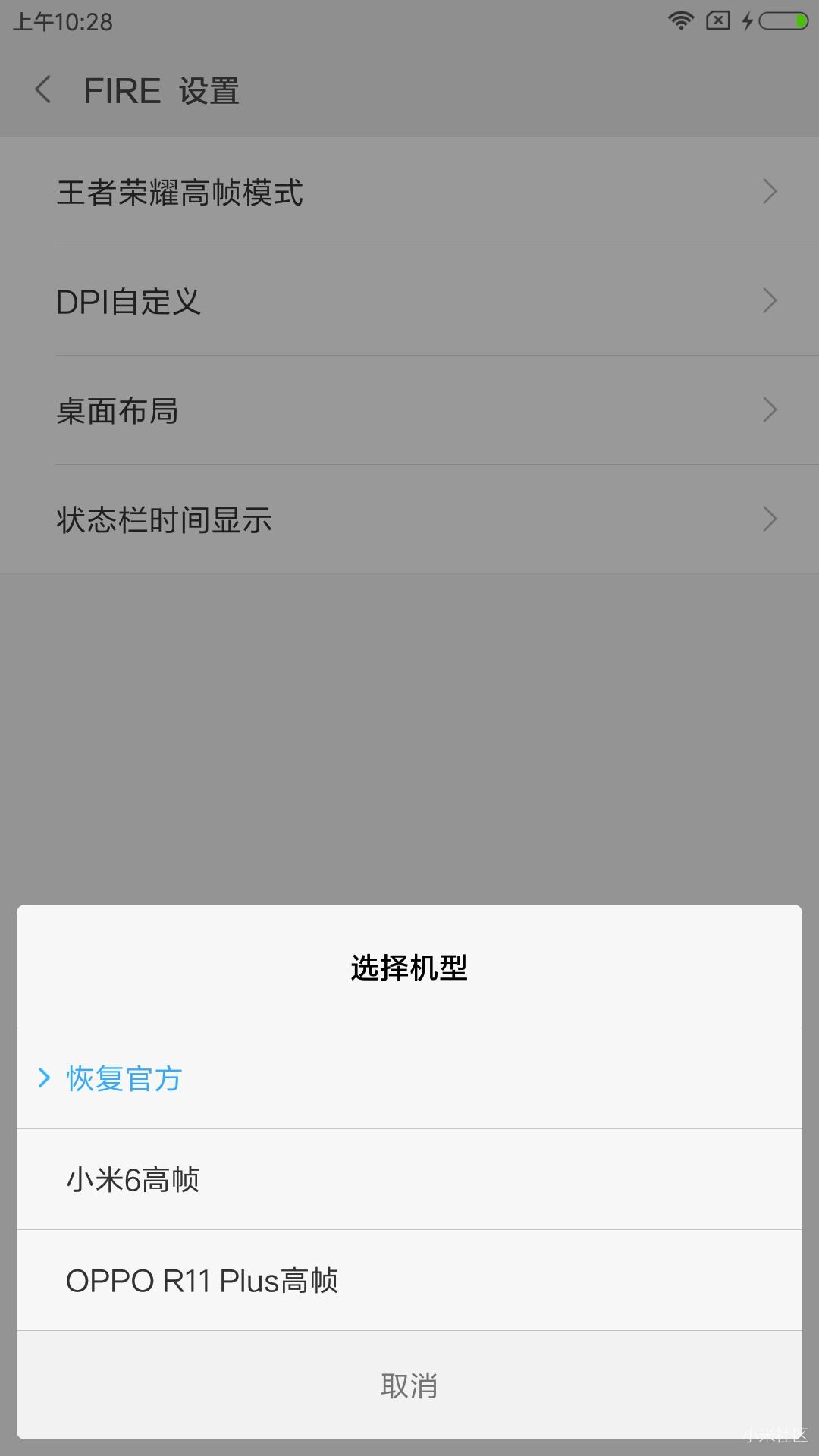Tap the 状态栏时间显示 settings row
The width and height of the screenshot is (819, 1456).
point(303,519)
